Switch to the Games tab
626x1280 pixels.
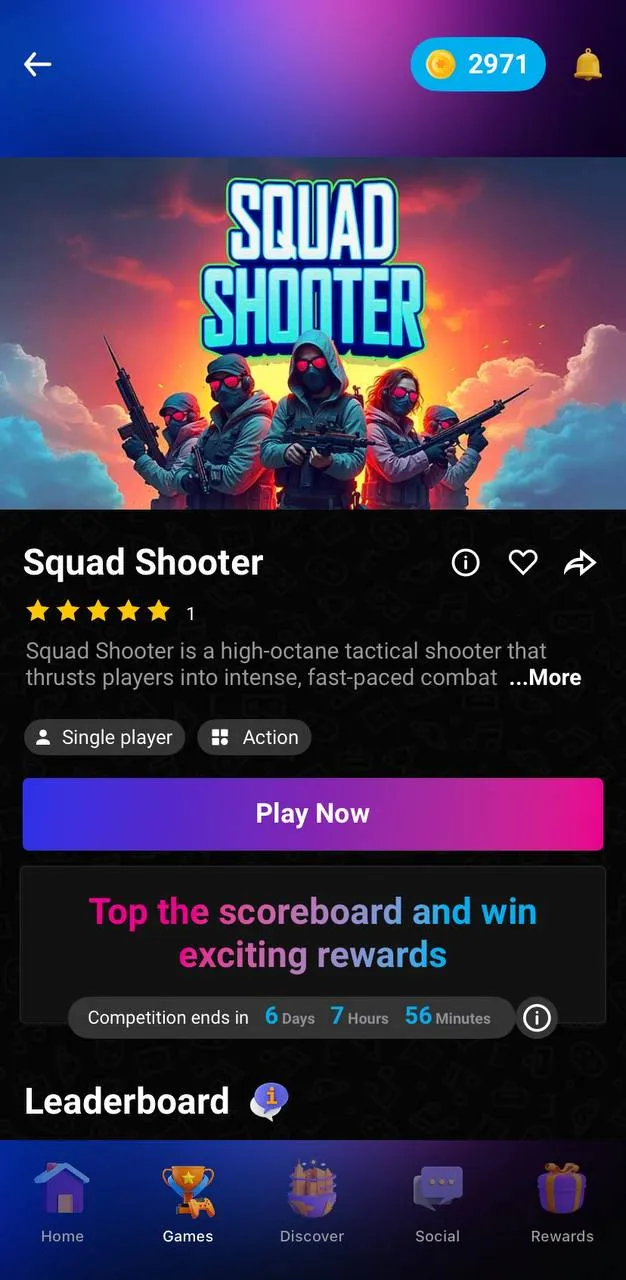pyautogui.click(x=188, y=1203)
